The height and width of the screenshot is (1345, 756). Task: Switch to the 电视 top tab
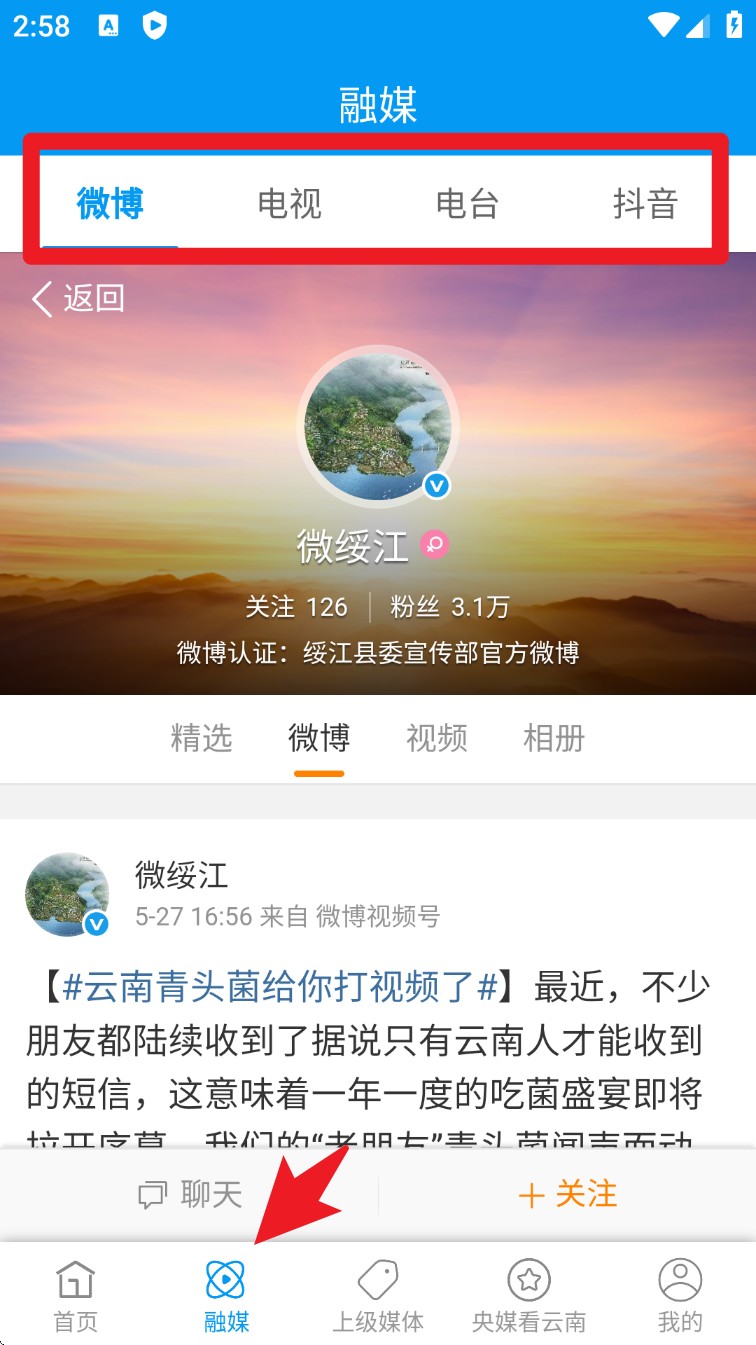click(289, 204)
